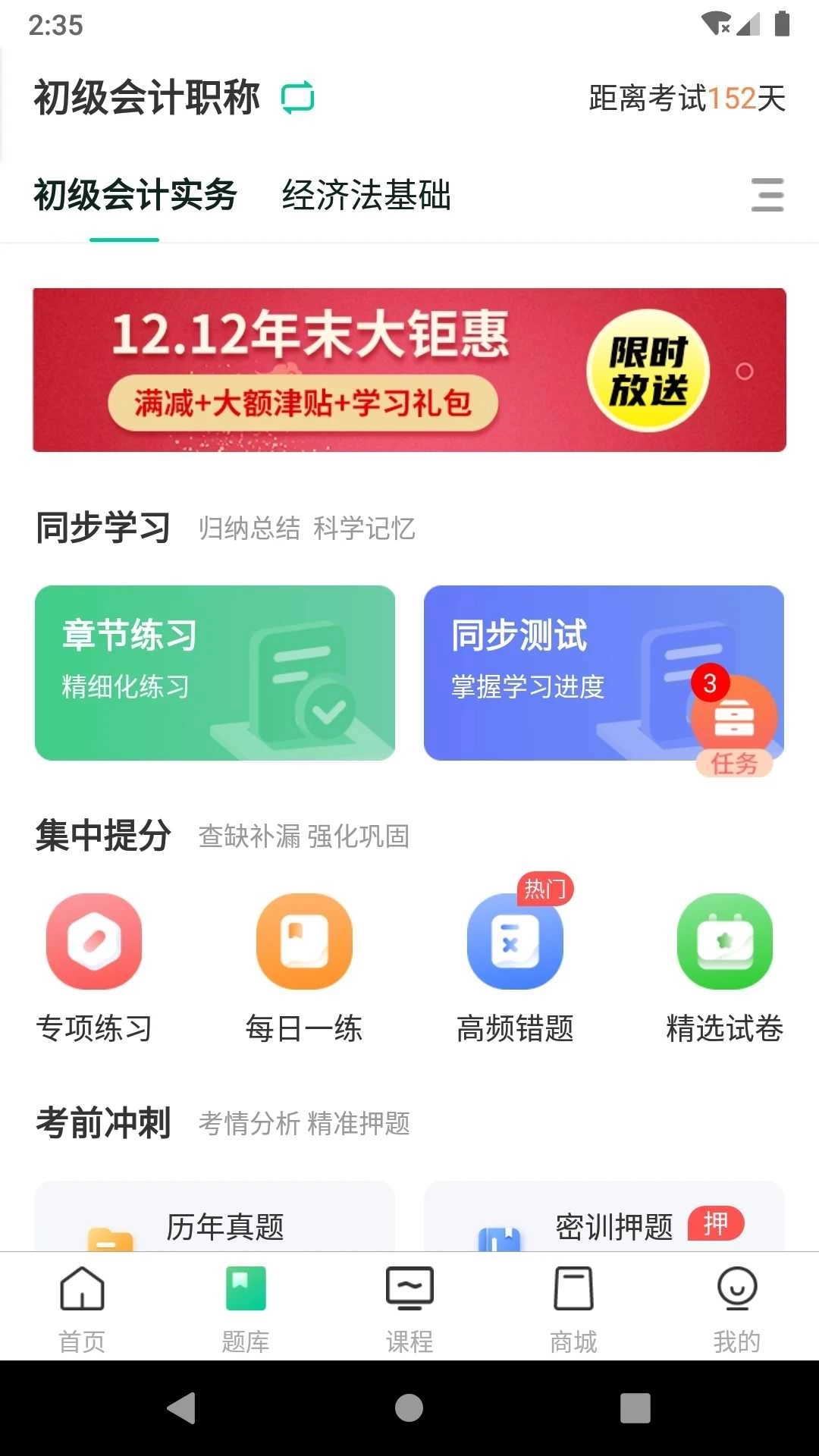This screenshot has height=1456, width=819.
Task: Select the 初级会计实务 tab
Action: 135,196
